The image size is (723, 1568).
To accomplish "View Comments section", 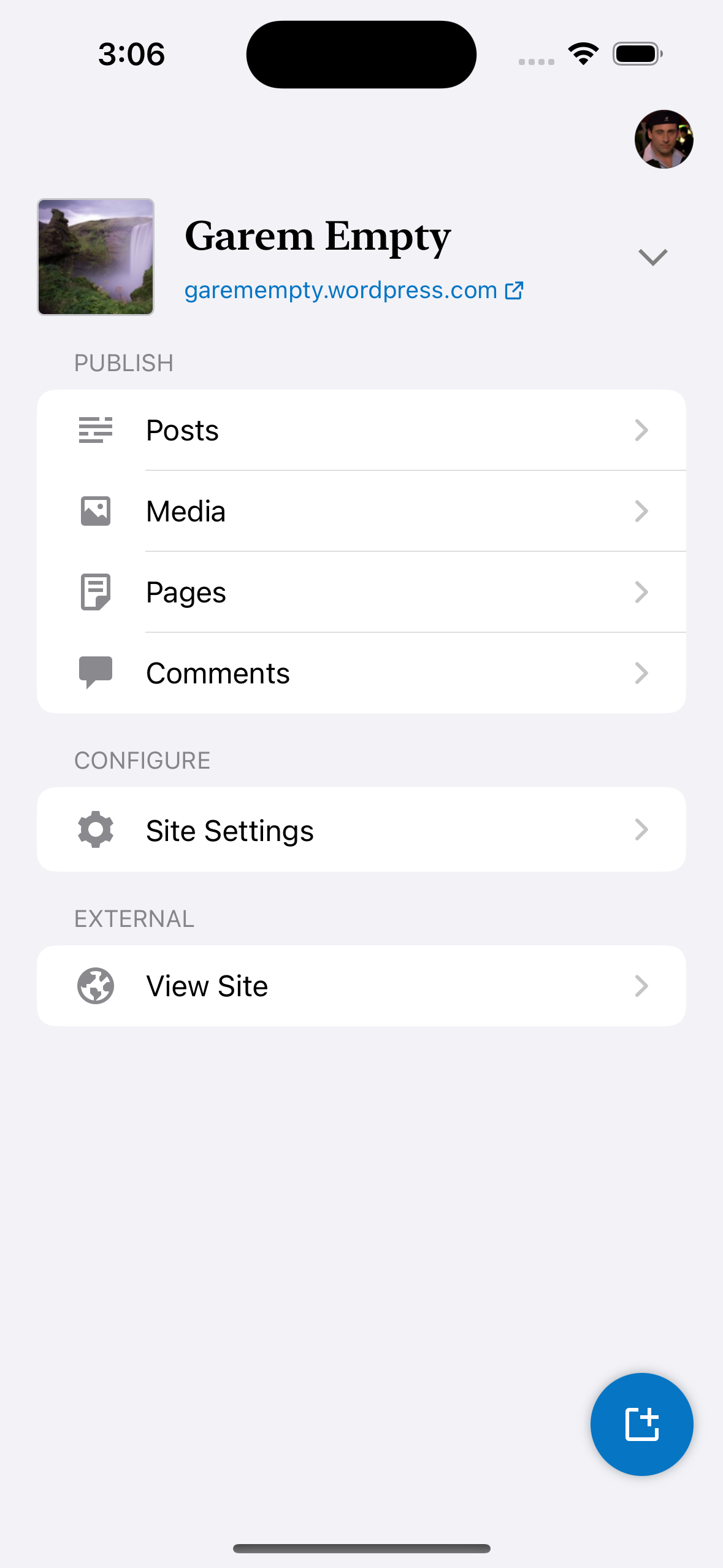I will 361,673.
